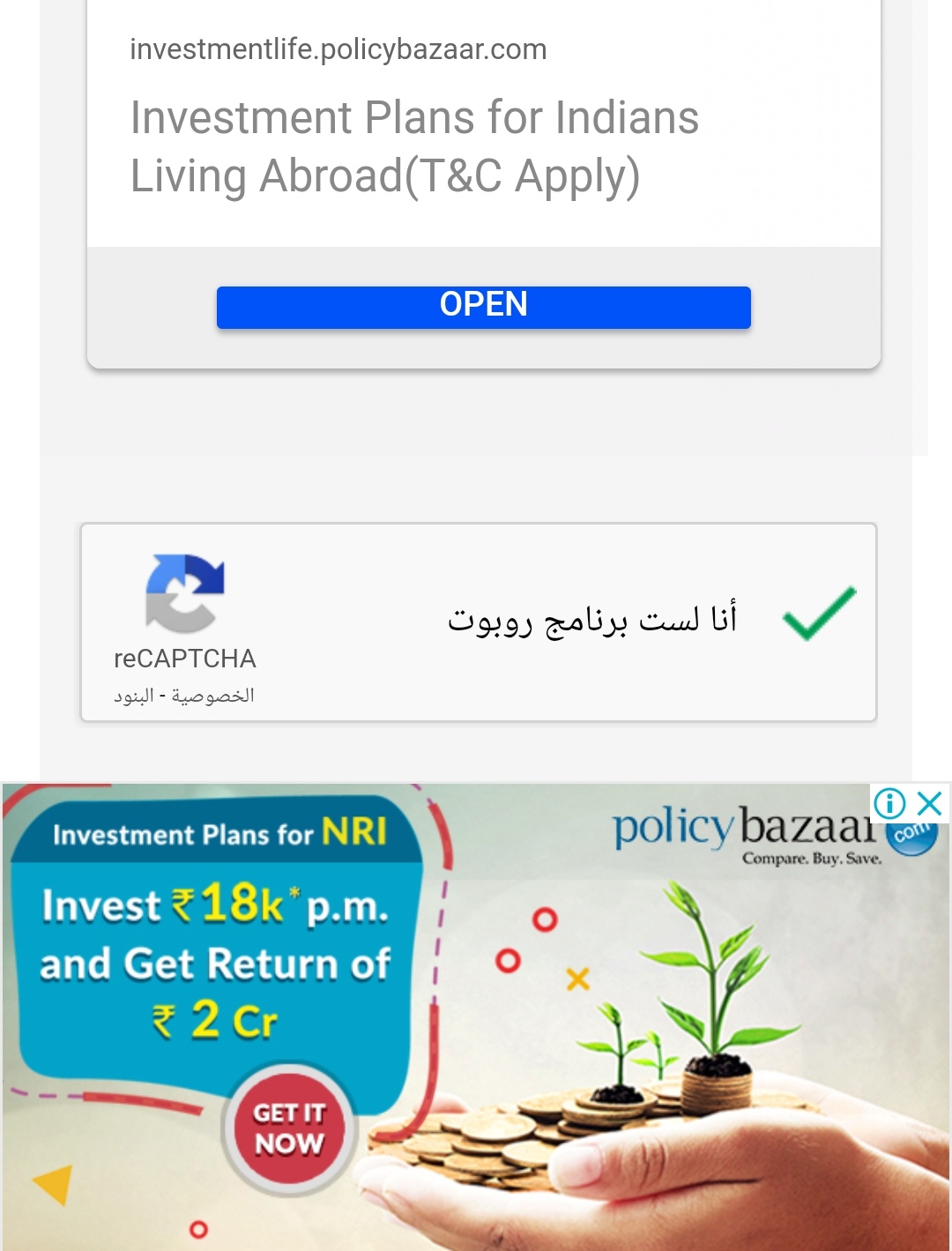
Task: Open the Investment Plans for Indians ad card
Action: click(x=414, y=146)
